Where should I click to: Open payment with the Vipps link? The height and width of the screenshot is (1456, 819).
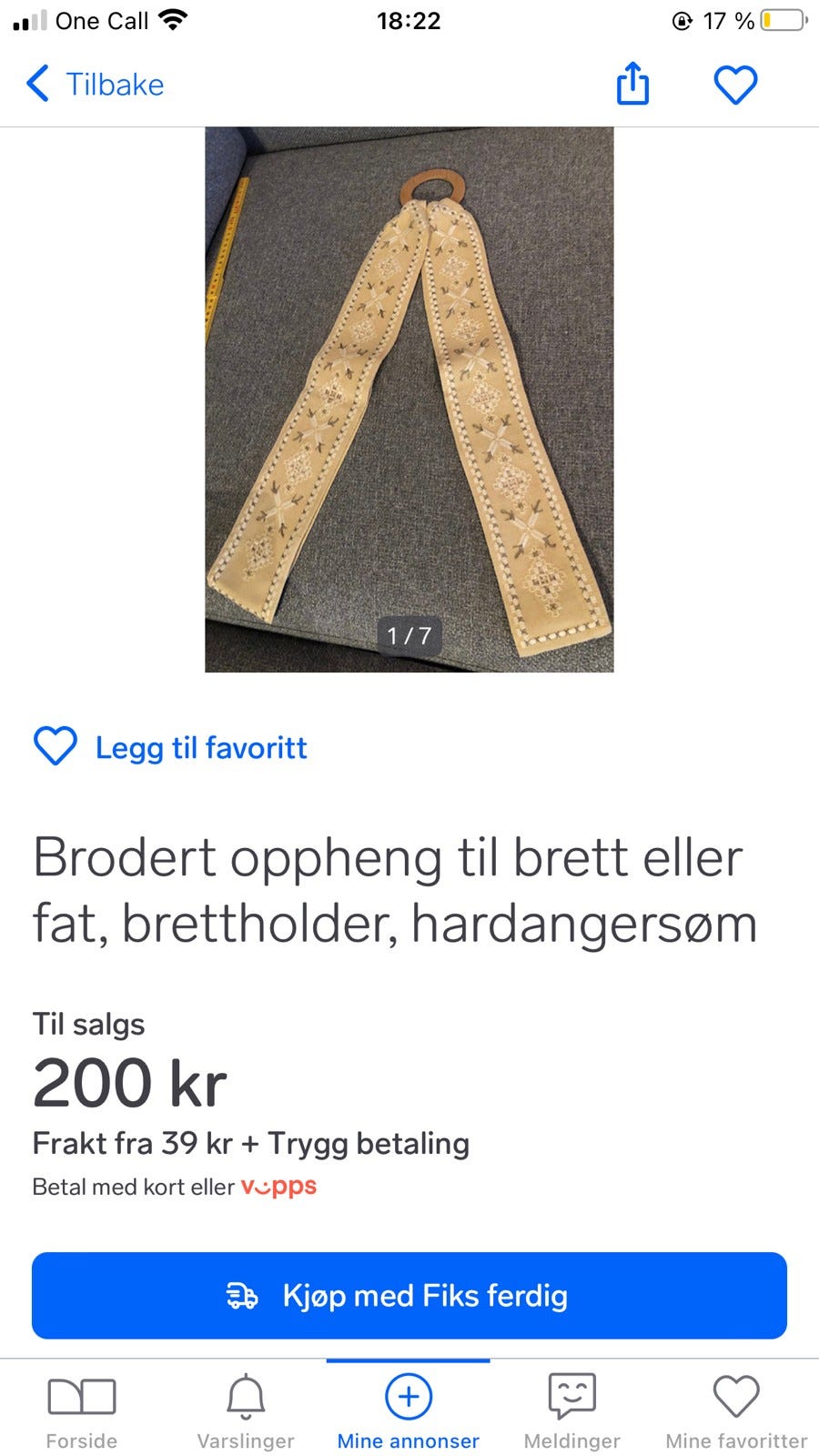click(x=278, y=1186)
